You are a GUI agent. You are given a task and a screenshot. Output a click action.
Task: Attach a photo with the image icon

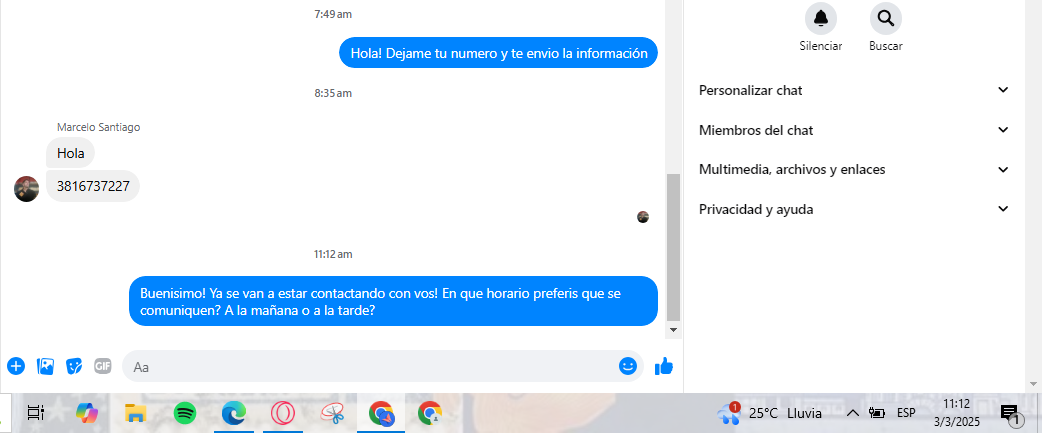[45, 366]
